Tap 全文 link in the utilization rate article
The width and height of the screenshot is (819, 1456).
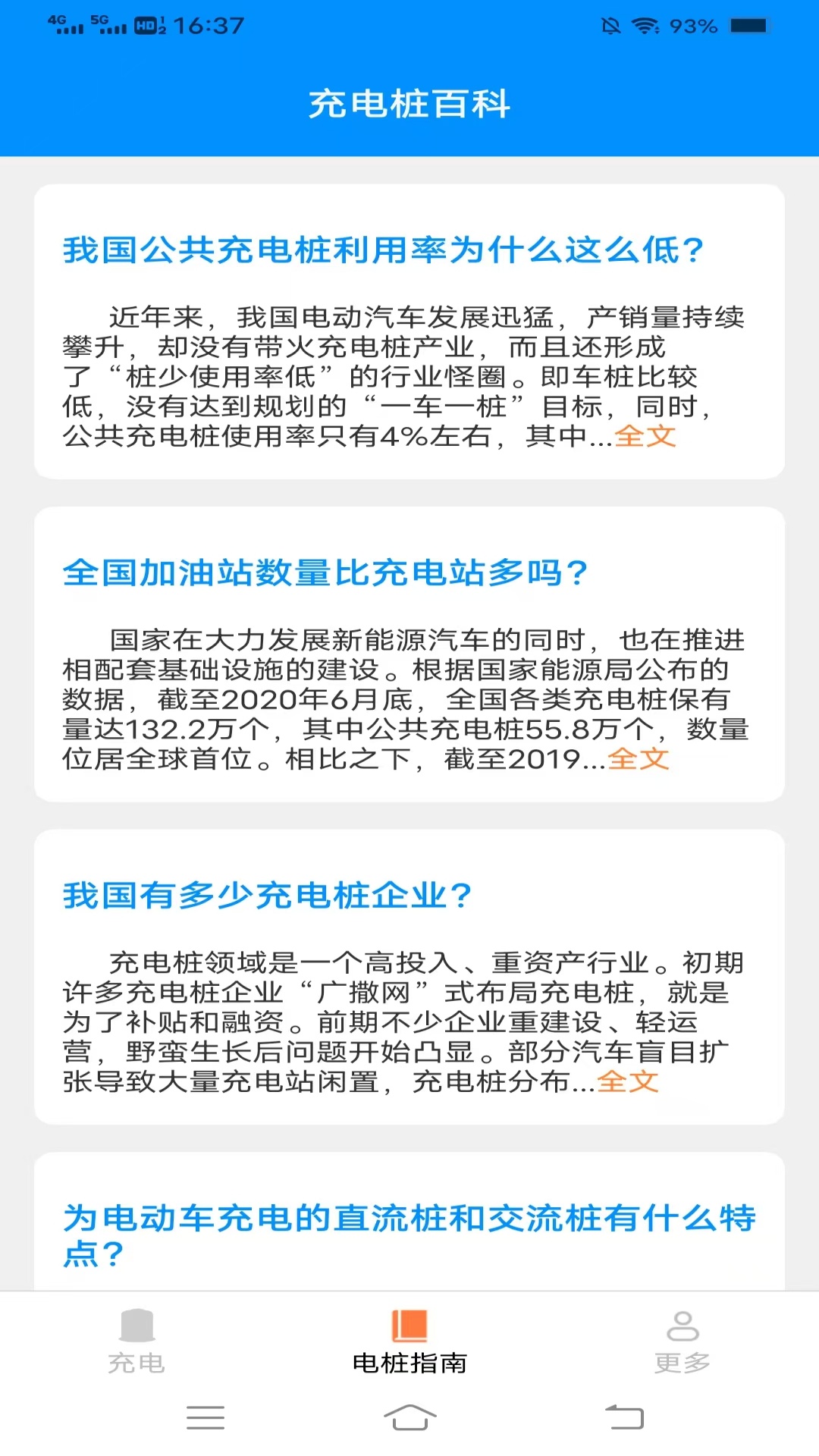(645, 436)
